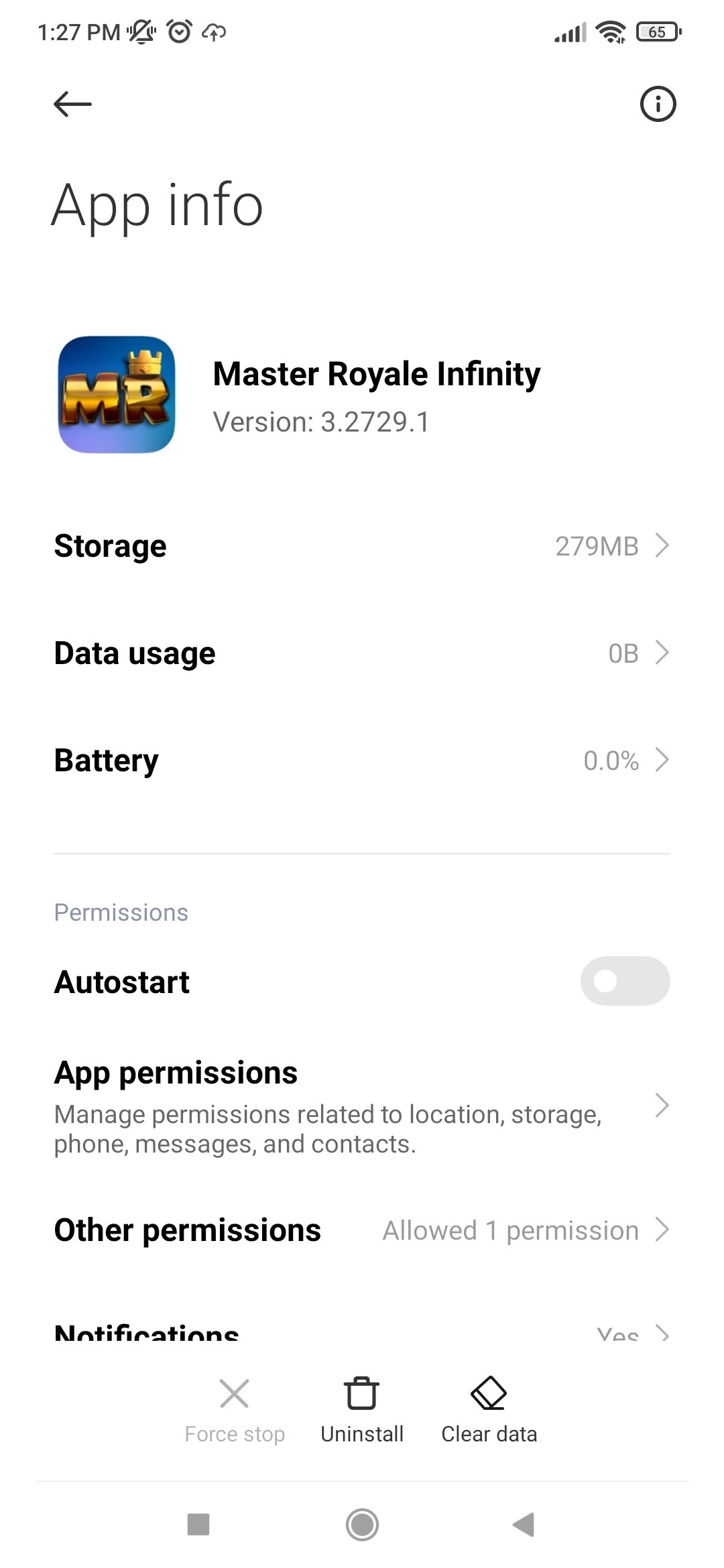Tap the Clear data eraser icon

[x=489, y=1392]
